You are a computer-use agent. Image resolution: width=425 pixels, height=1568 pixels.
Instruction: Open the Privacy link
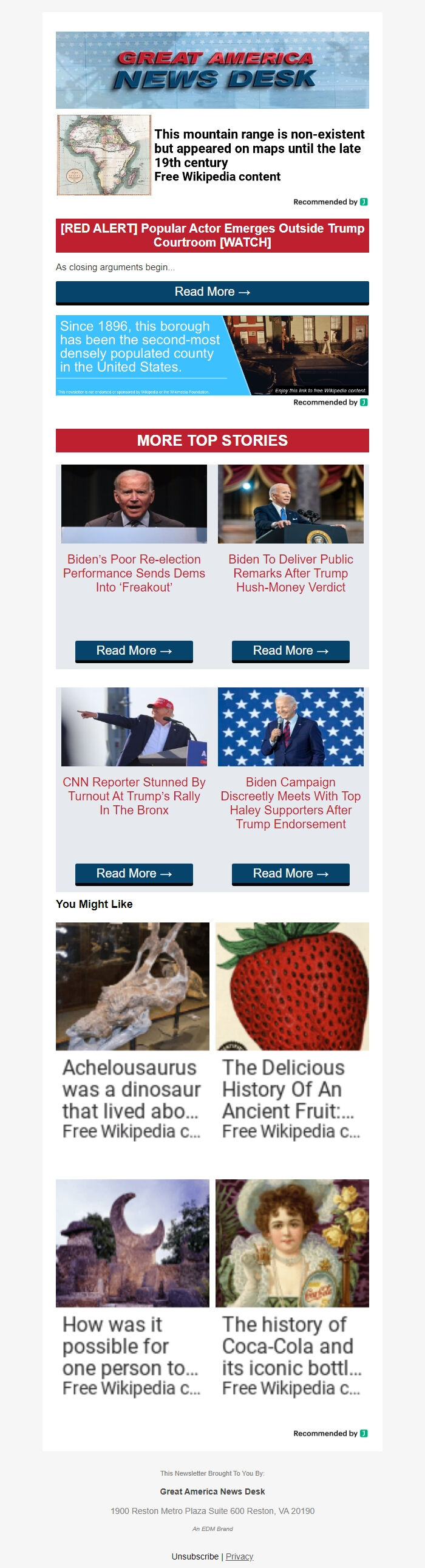pos(239,1556)
